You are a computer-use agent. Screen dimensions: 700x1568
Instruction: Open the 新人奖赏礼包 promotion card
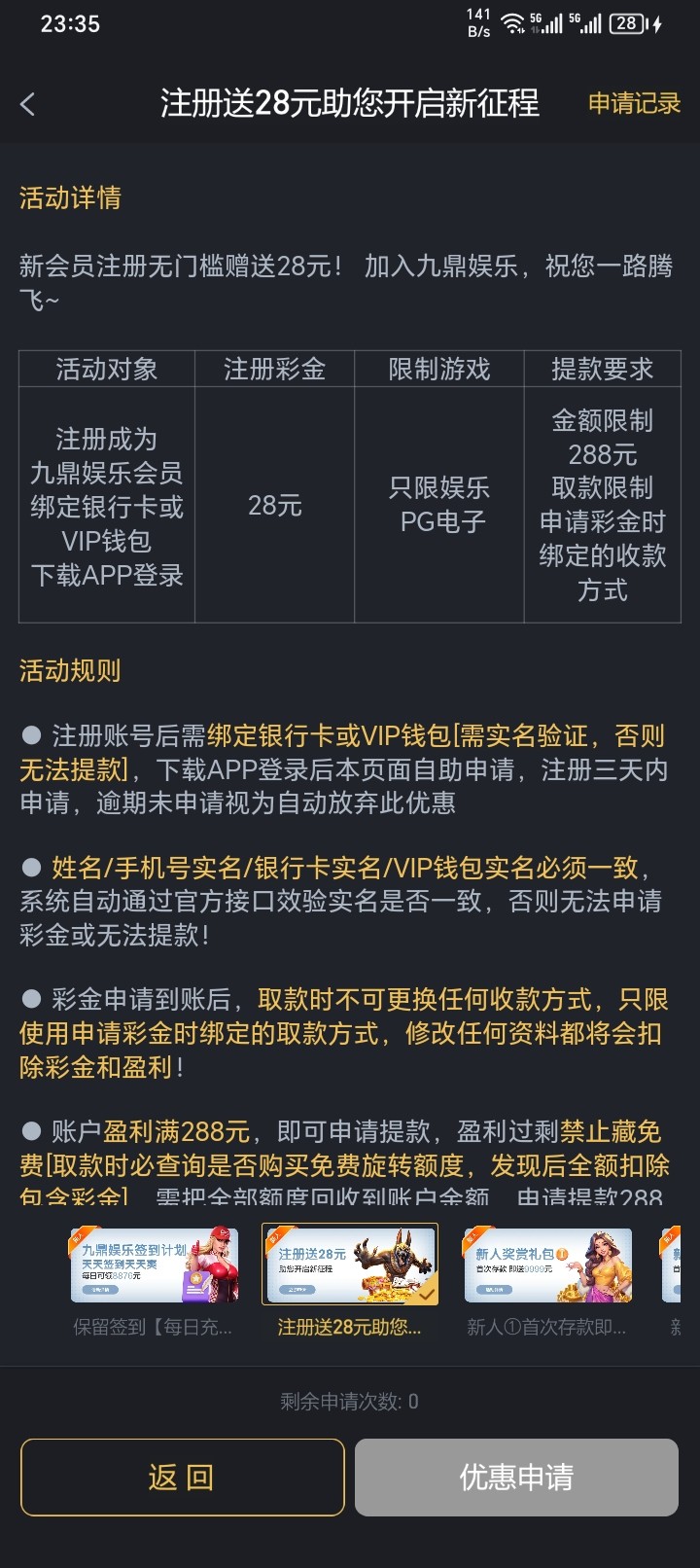pyautogui.click(x=547, y=1265)
